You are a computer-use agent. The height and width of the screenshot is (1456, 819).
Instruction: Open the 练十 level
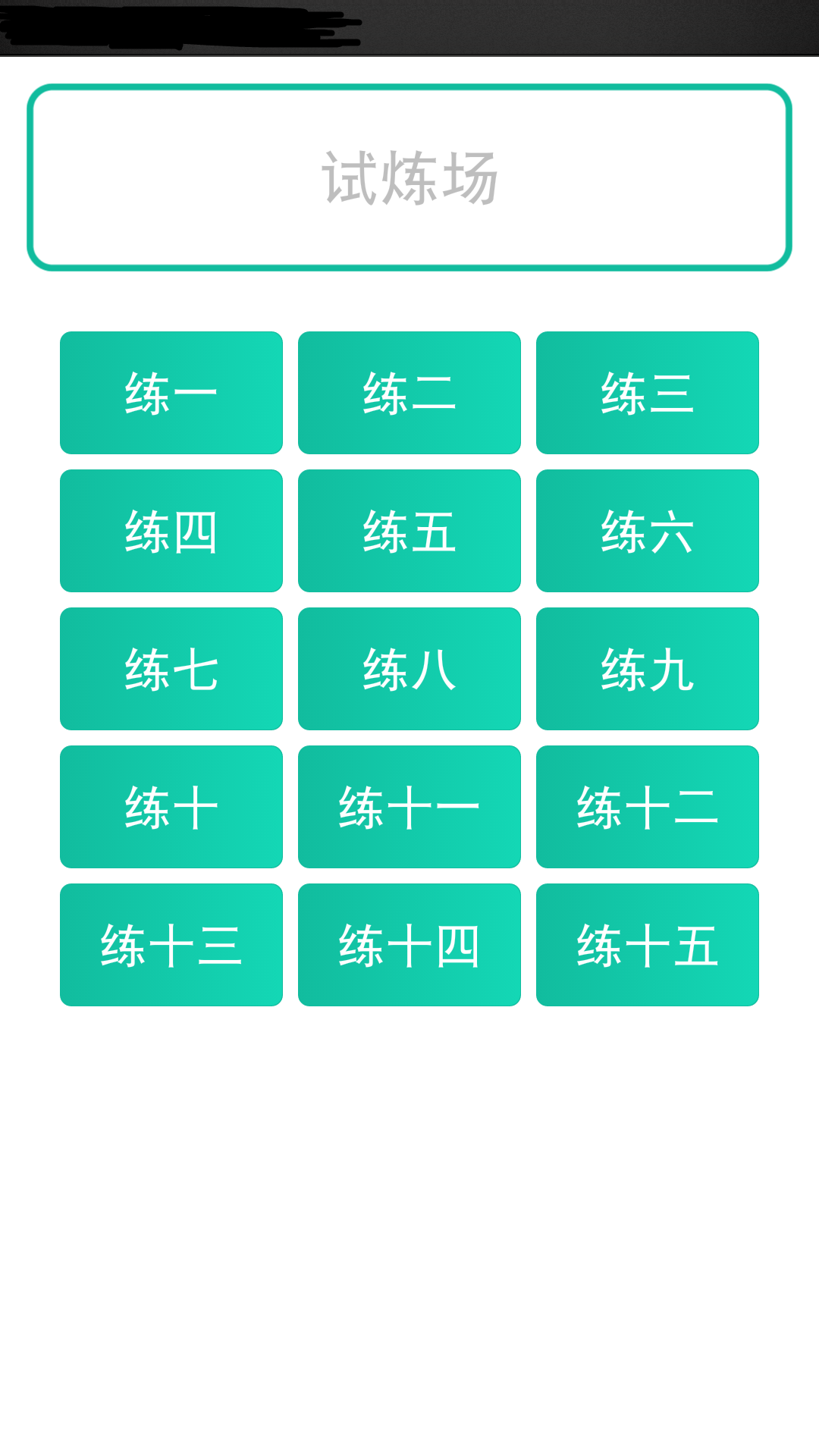(171, 807)
